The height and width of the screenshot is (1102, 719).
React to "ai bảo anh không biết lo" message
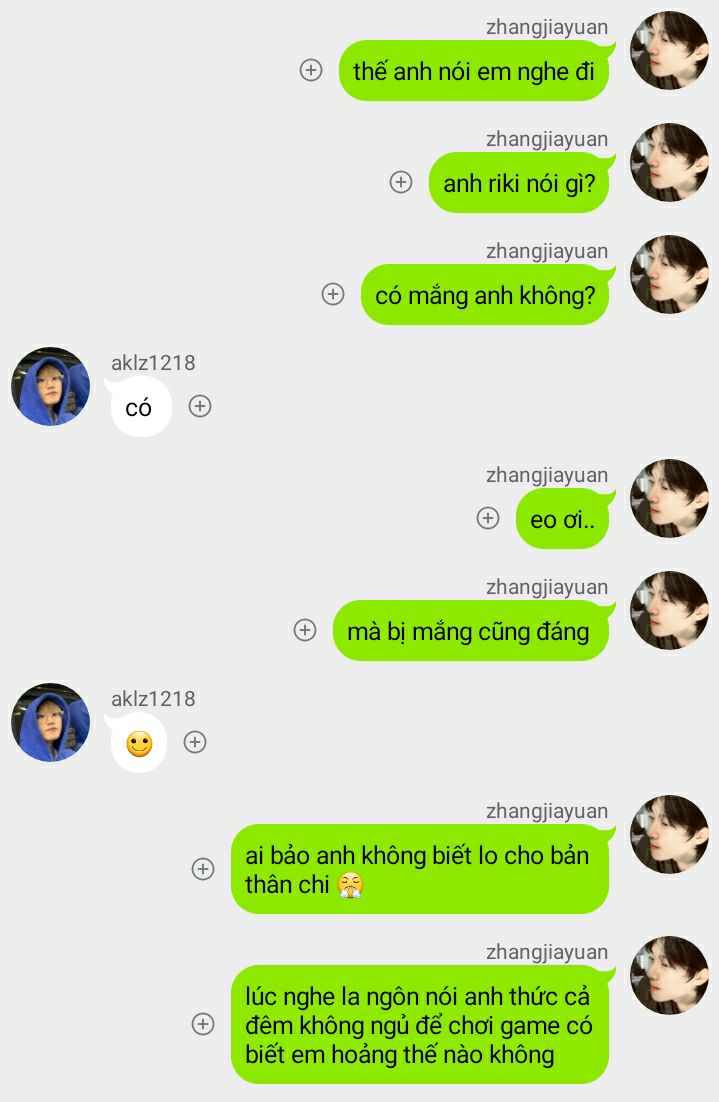click(x=203, y=869)
